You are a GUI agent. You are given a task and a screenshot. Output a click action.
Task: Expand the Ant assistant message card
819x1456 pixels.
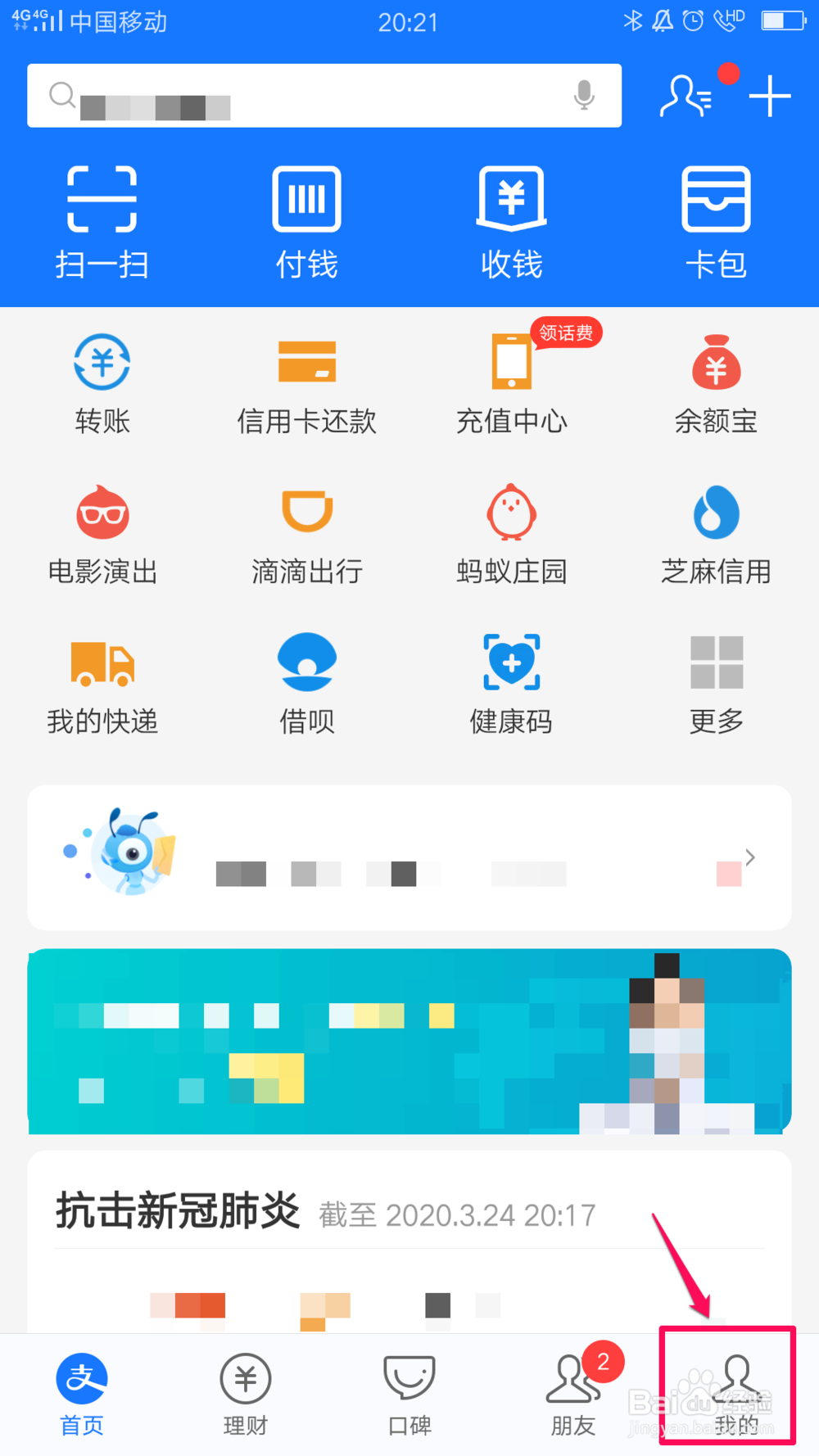pos(749,857)
